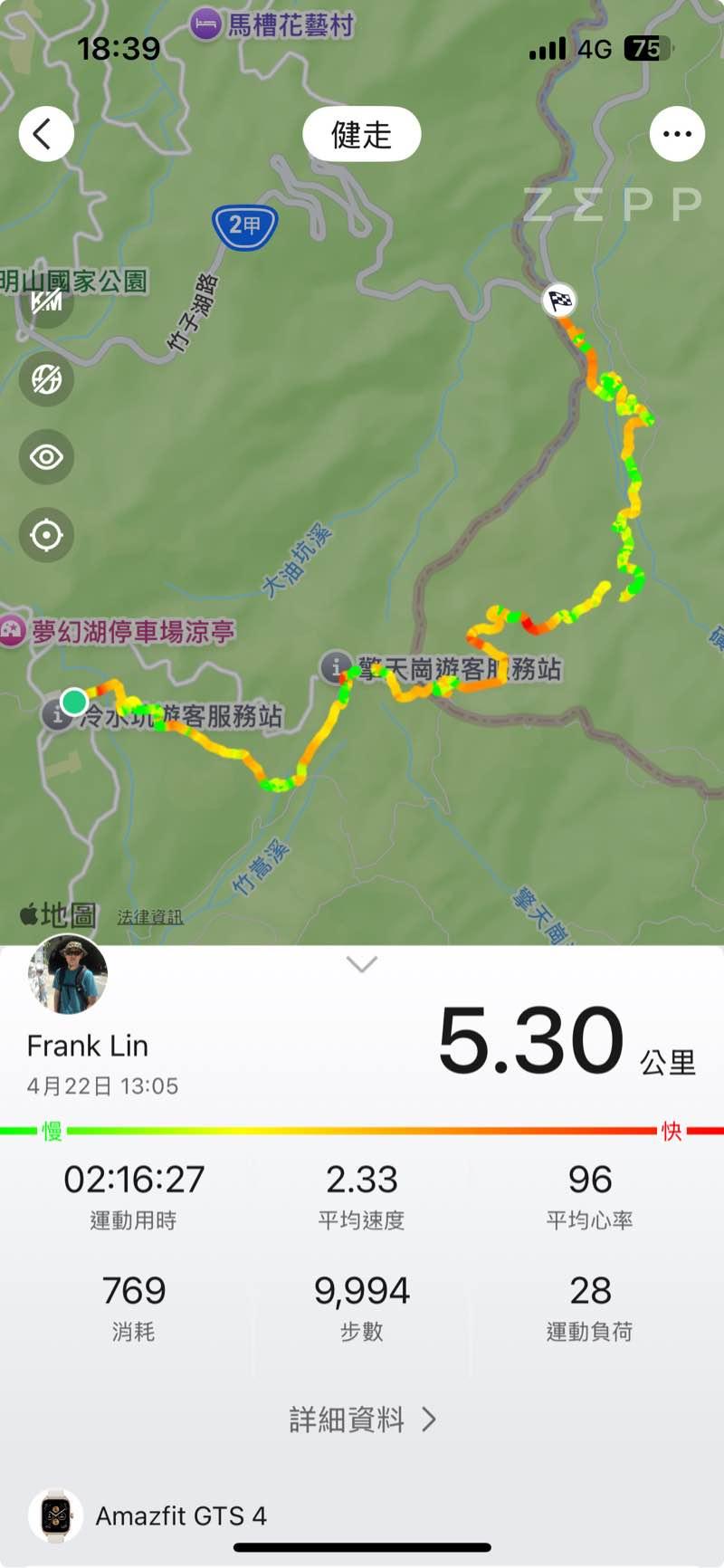Tap the 擎天崗遊客服務站 info marker
The image size is (724, 1568).
pos(336,667)
